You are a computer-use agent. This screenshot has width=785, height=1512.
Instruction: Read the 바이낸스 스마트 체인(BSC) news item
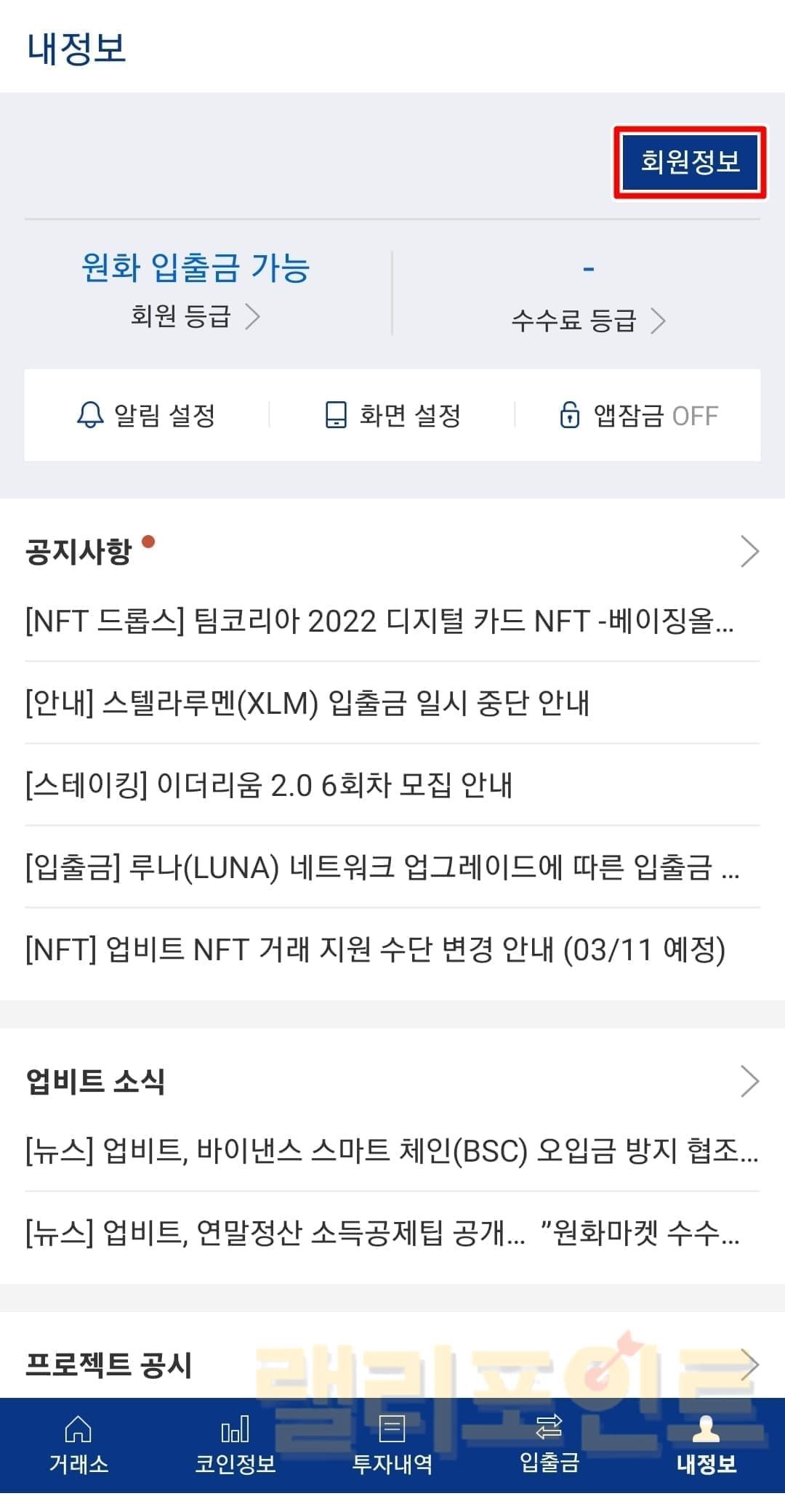[391, 1151]
